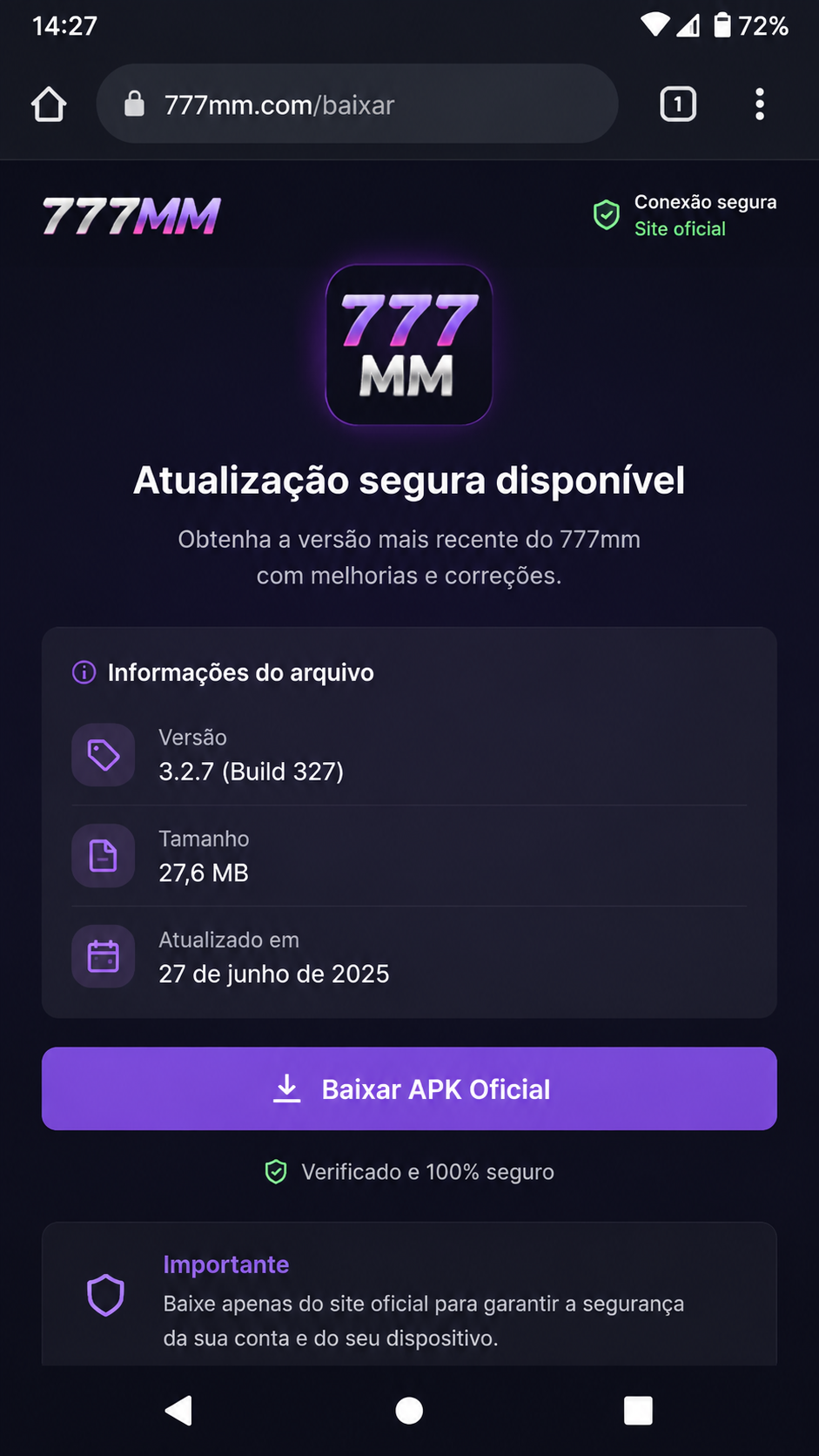Tap the browser home icon

49,104
